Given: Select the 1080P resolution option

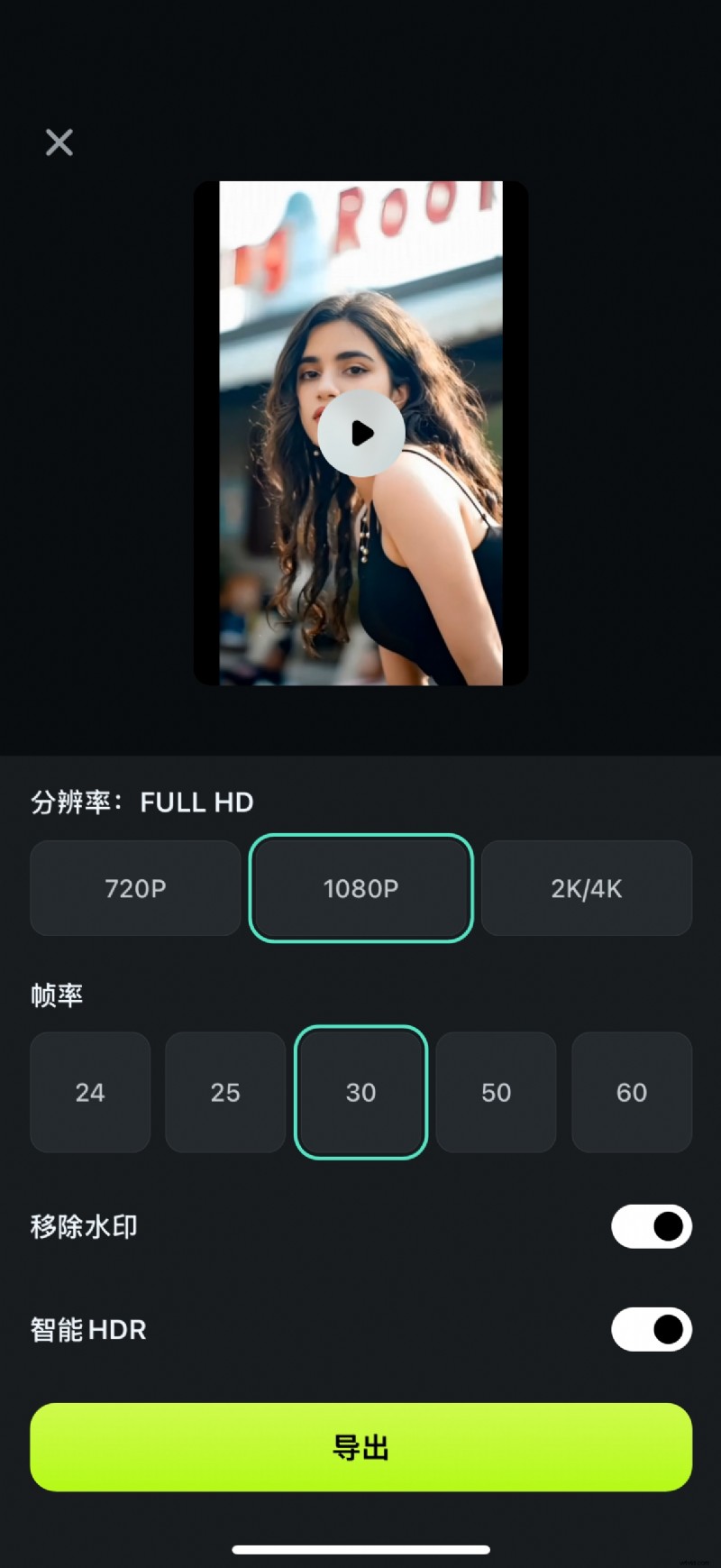Looking at the screenshot, I should coord(360,888).
